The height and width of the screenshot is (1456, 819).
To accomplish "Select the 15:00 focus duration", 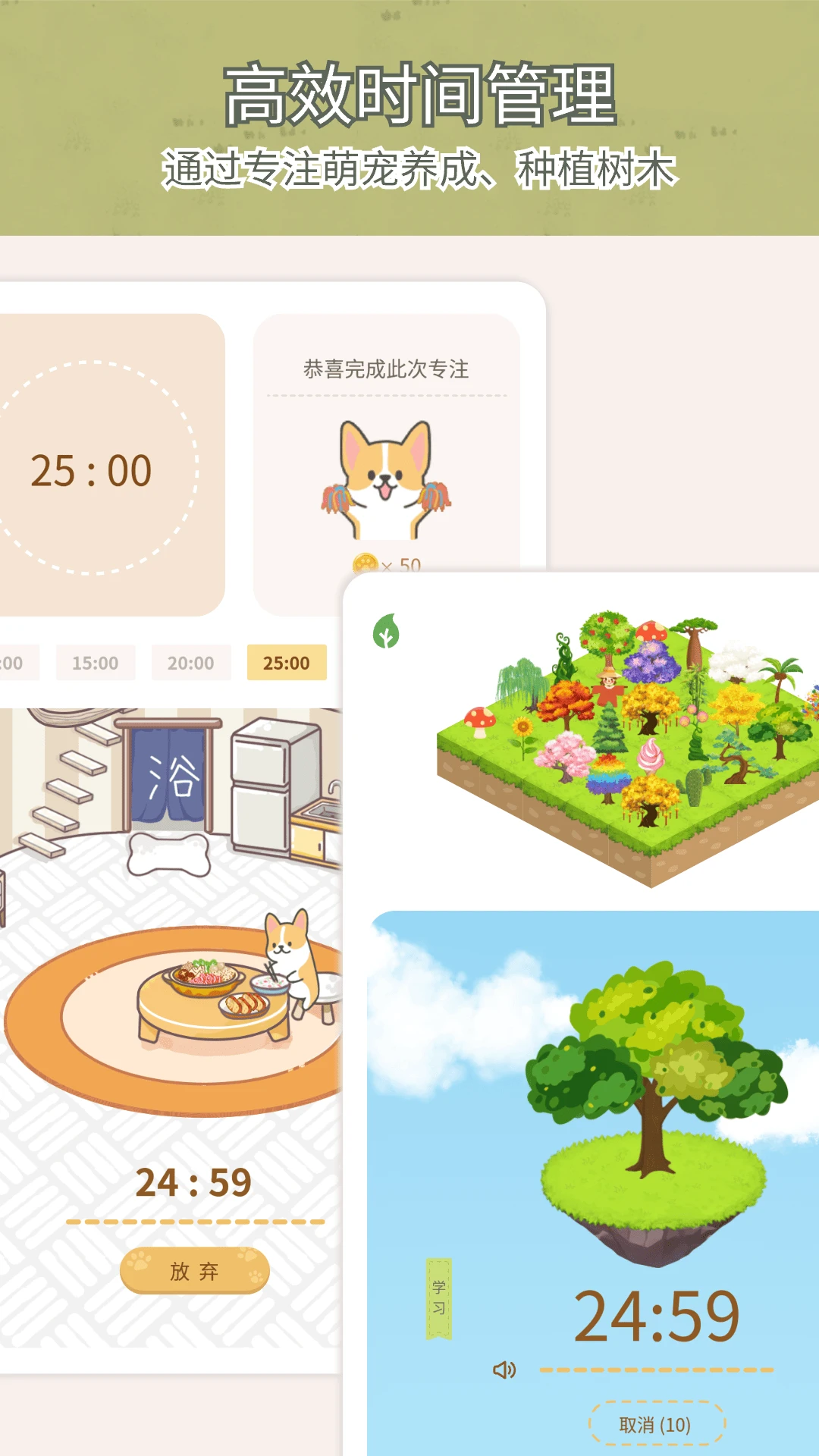I will 96,662.
